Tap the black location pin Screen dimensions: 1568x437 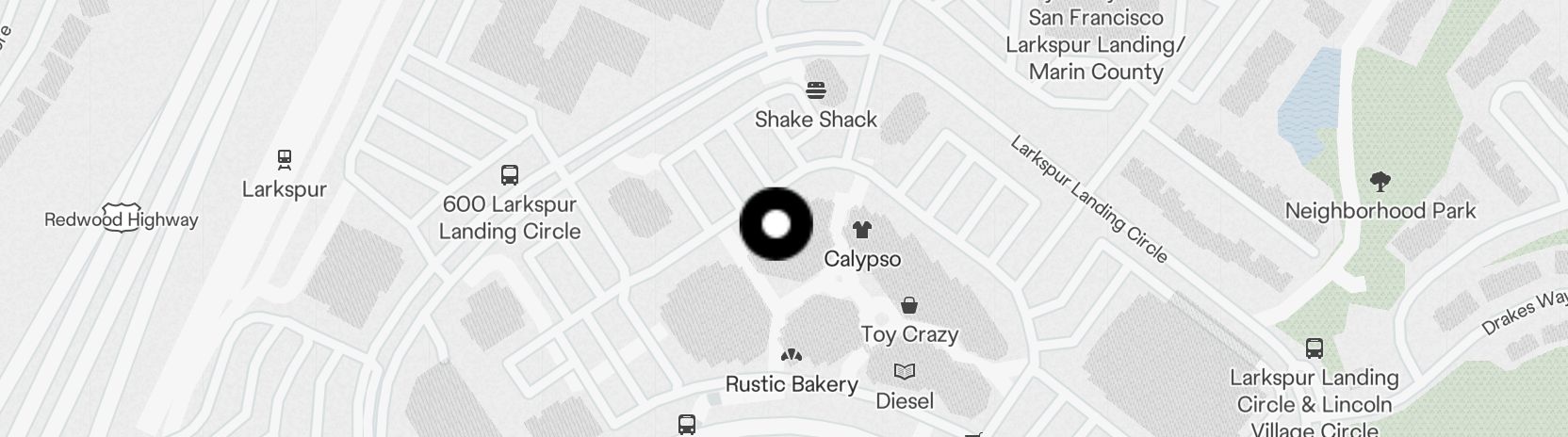(776, 224)
